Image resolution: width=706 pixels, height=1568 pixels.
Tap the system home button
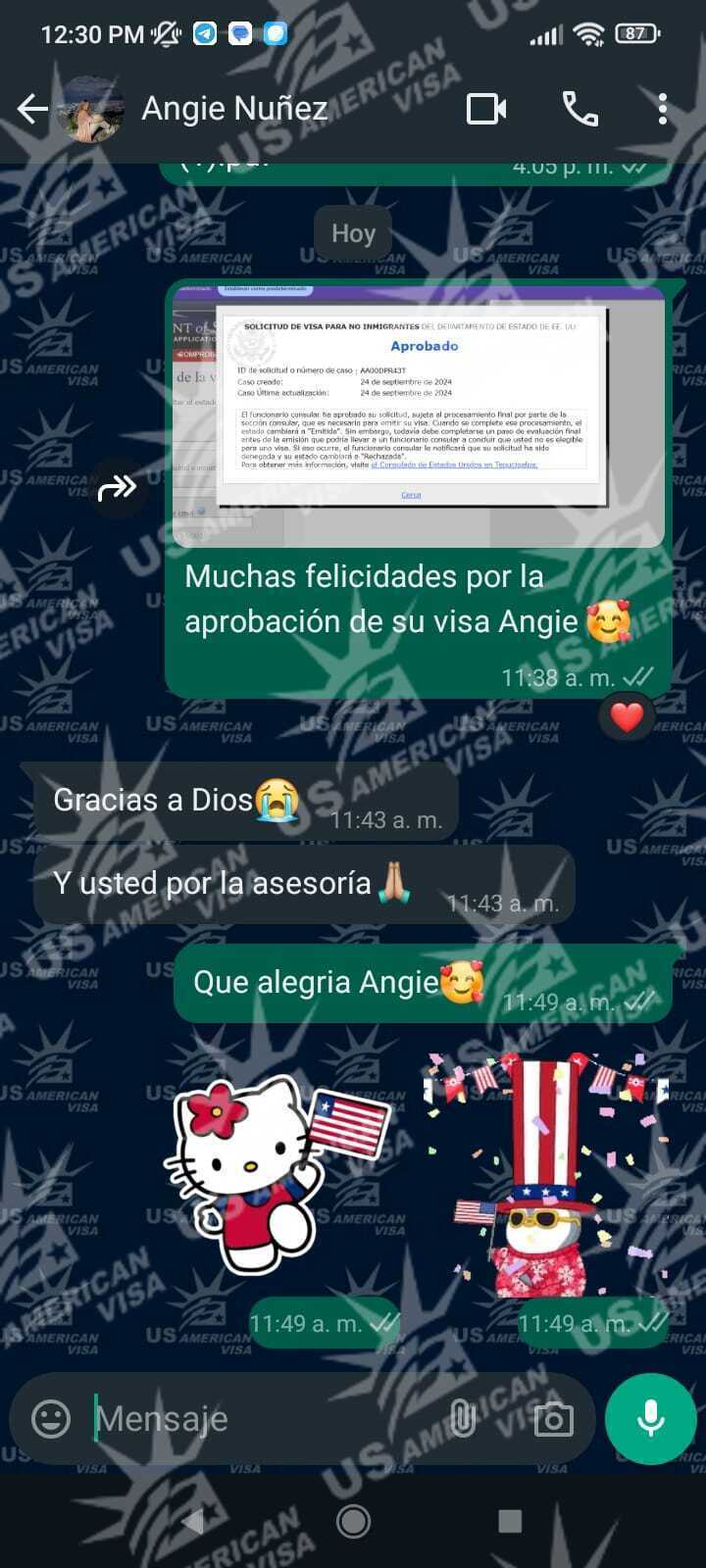pos(353,1521)
